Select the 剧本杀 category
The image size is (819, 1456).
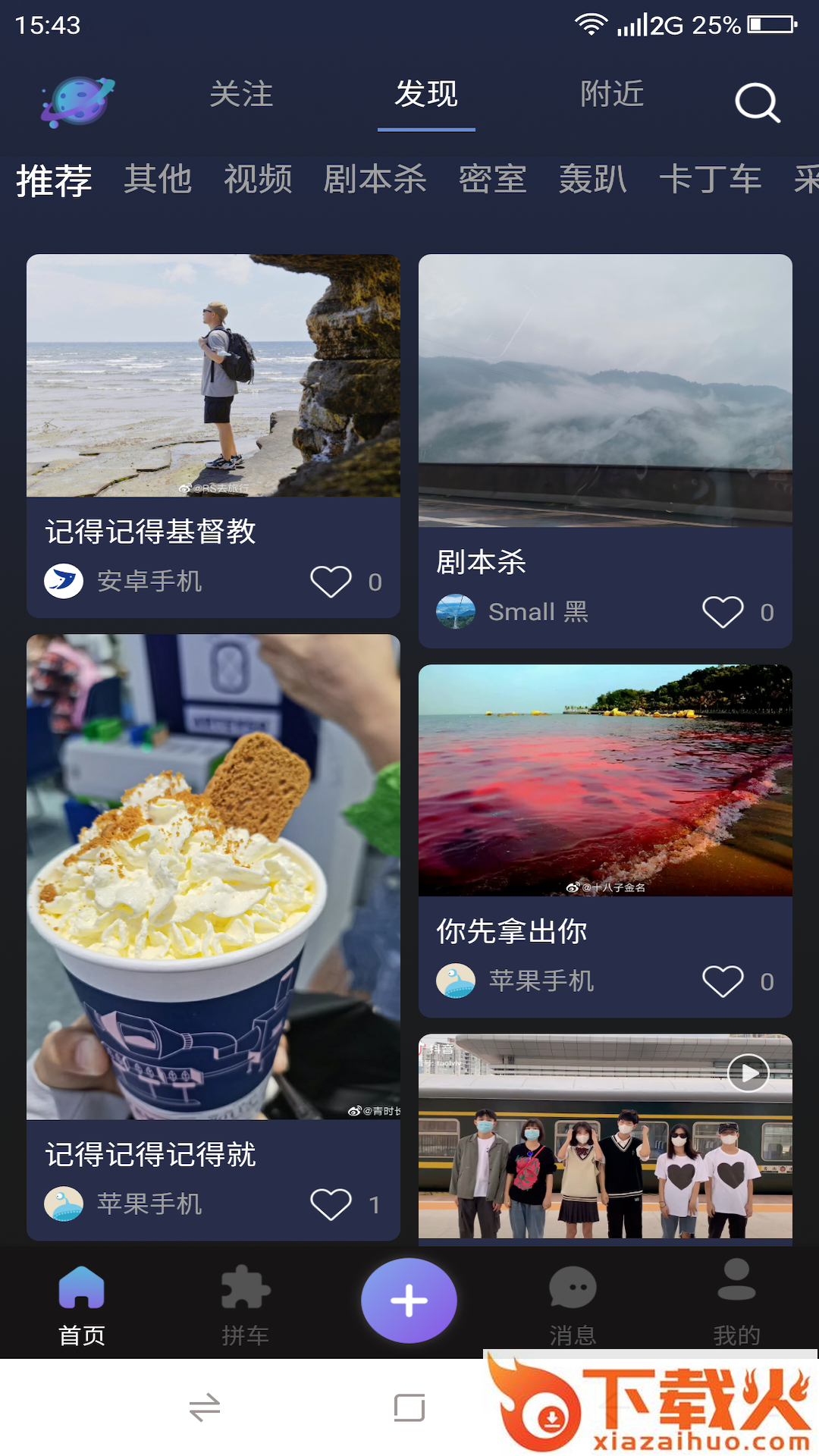[375, 180]
